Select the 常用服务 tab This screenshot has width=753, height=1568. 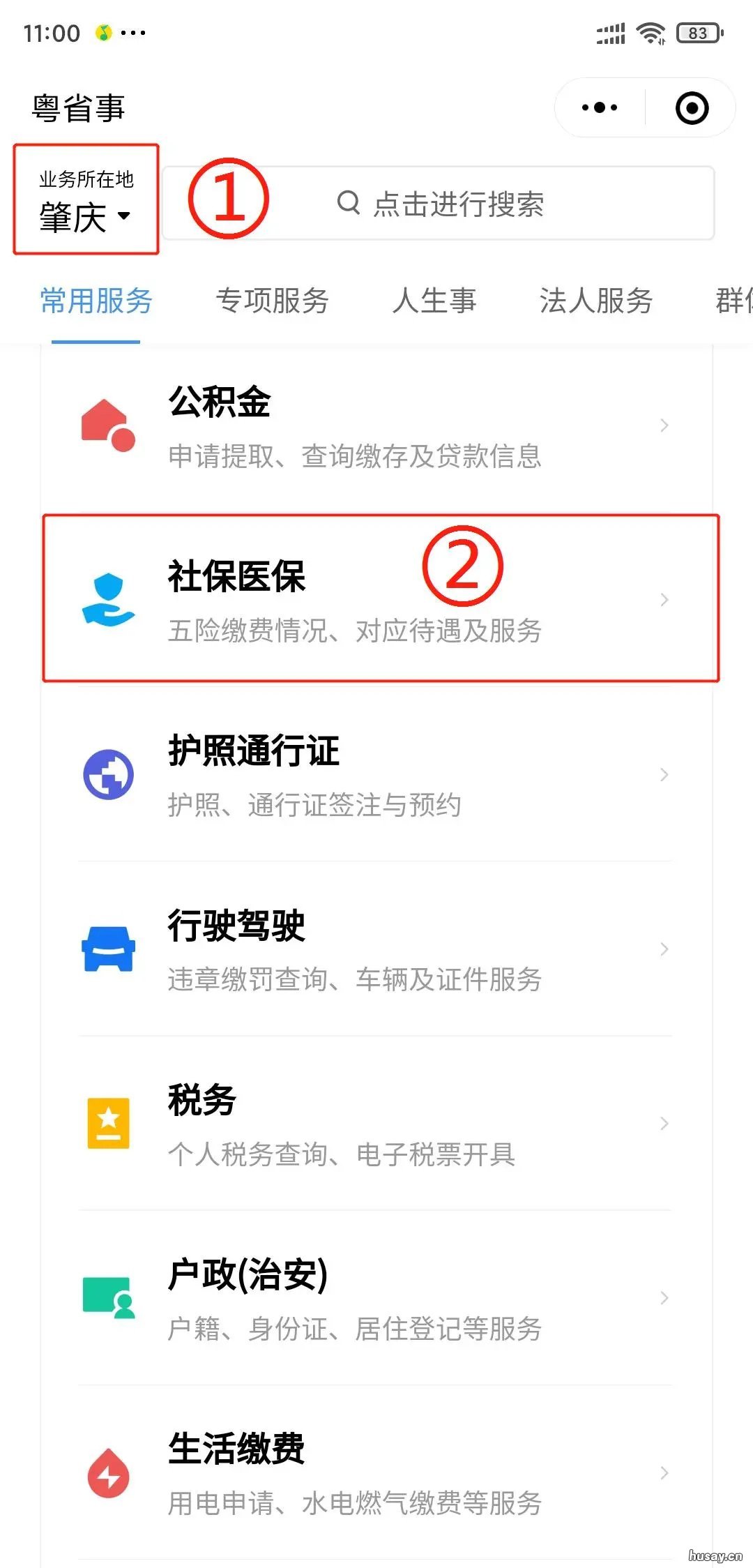(x=95, y=301)
